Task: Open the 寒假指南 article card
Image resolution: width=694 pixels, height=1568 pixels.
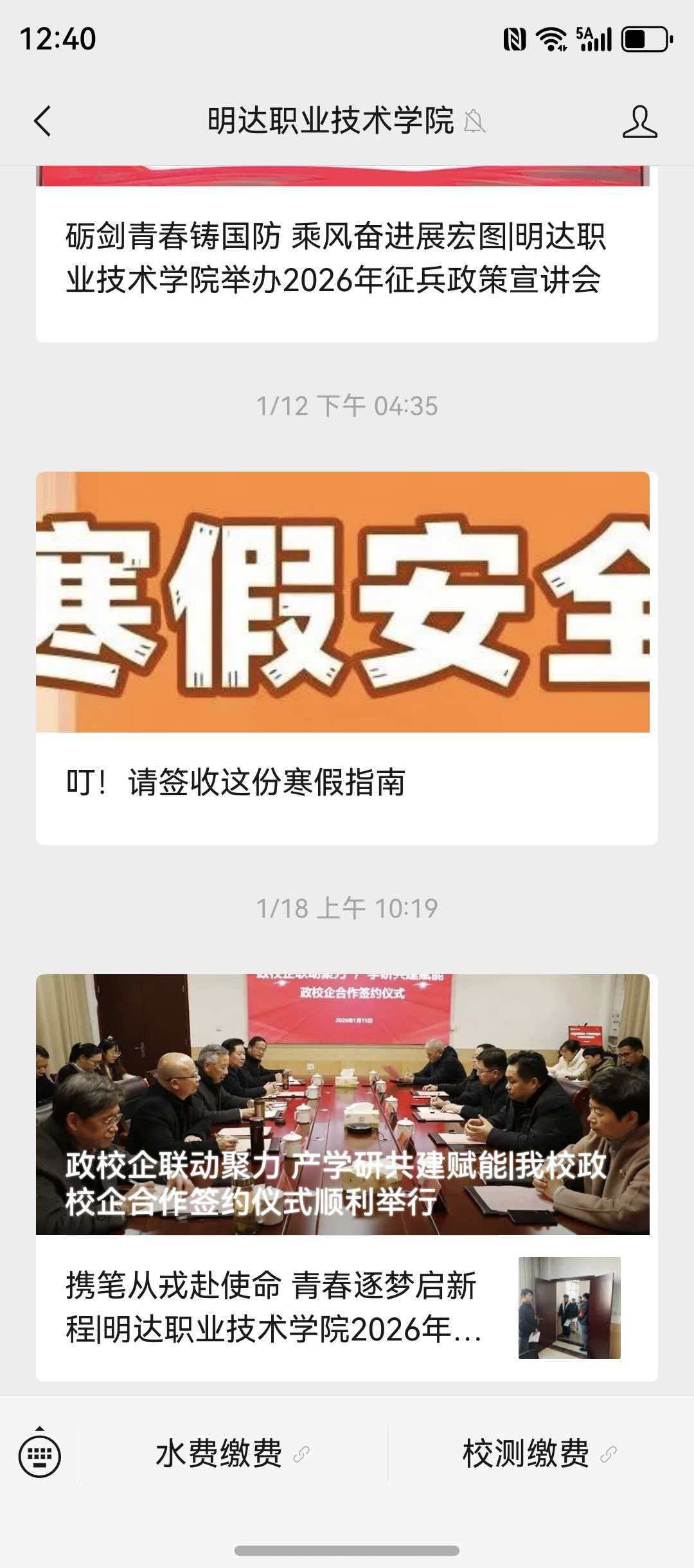Action: pyautogui.click(x=346, y=657)
